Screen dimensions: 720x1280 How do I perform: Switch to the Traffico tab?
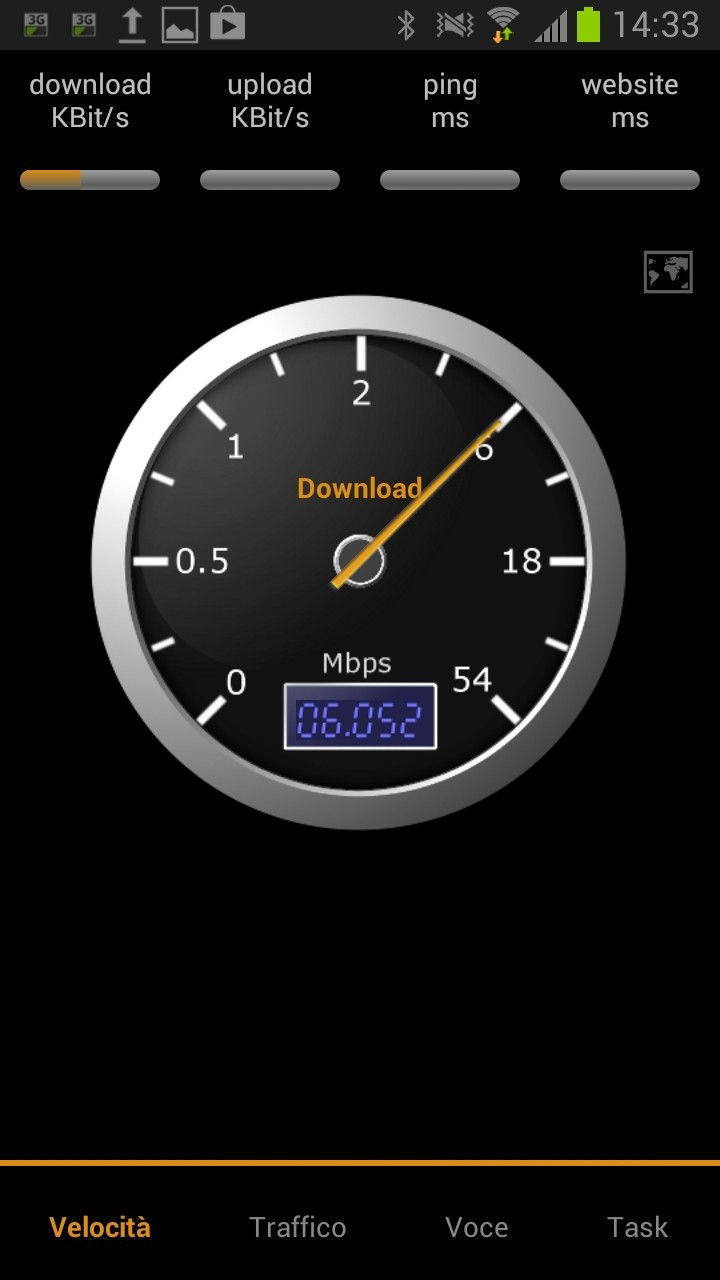click(297, 1227)
